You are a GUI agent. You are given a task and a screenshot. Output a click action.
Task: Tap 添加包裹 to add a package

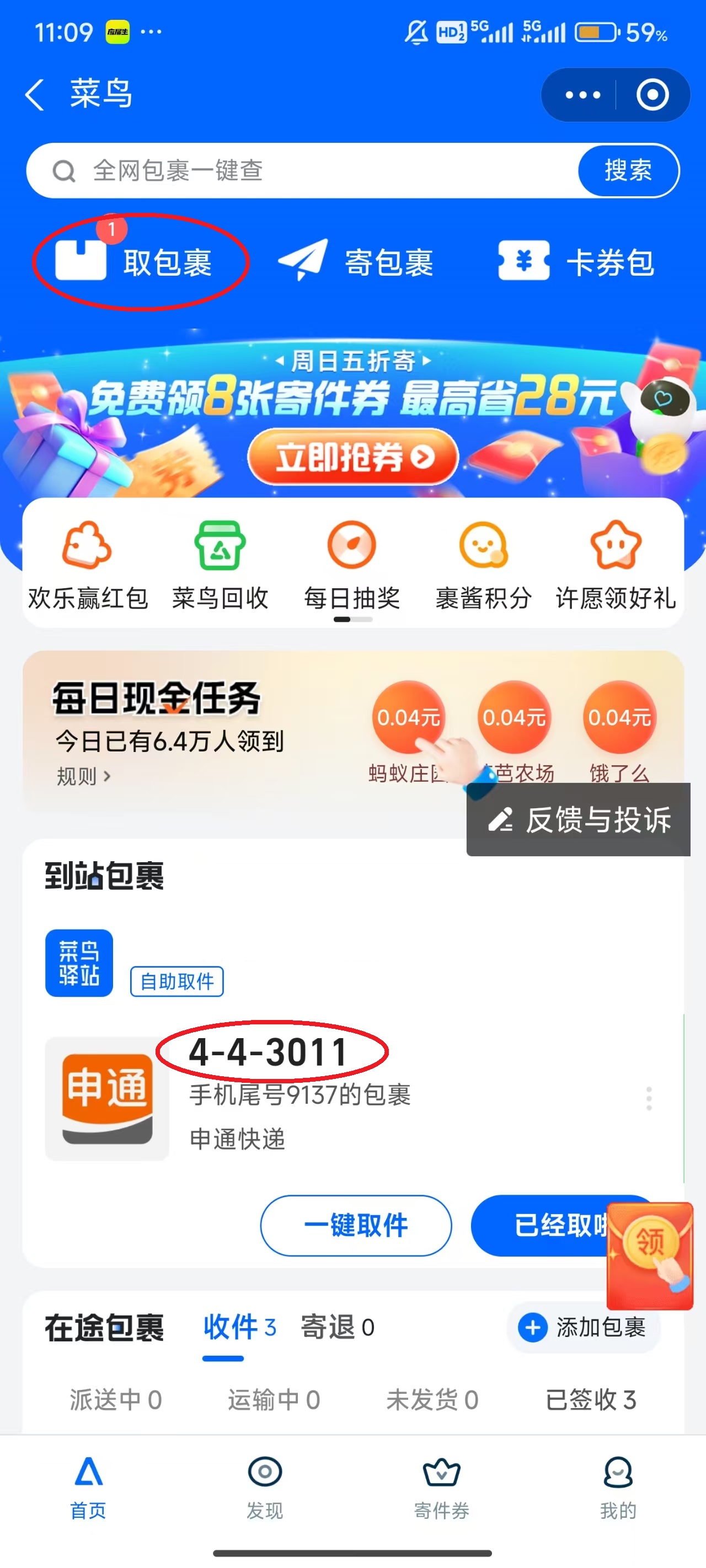click(583, 1327)
